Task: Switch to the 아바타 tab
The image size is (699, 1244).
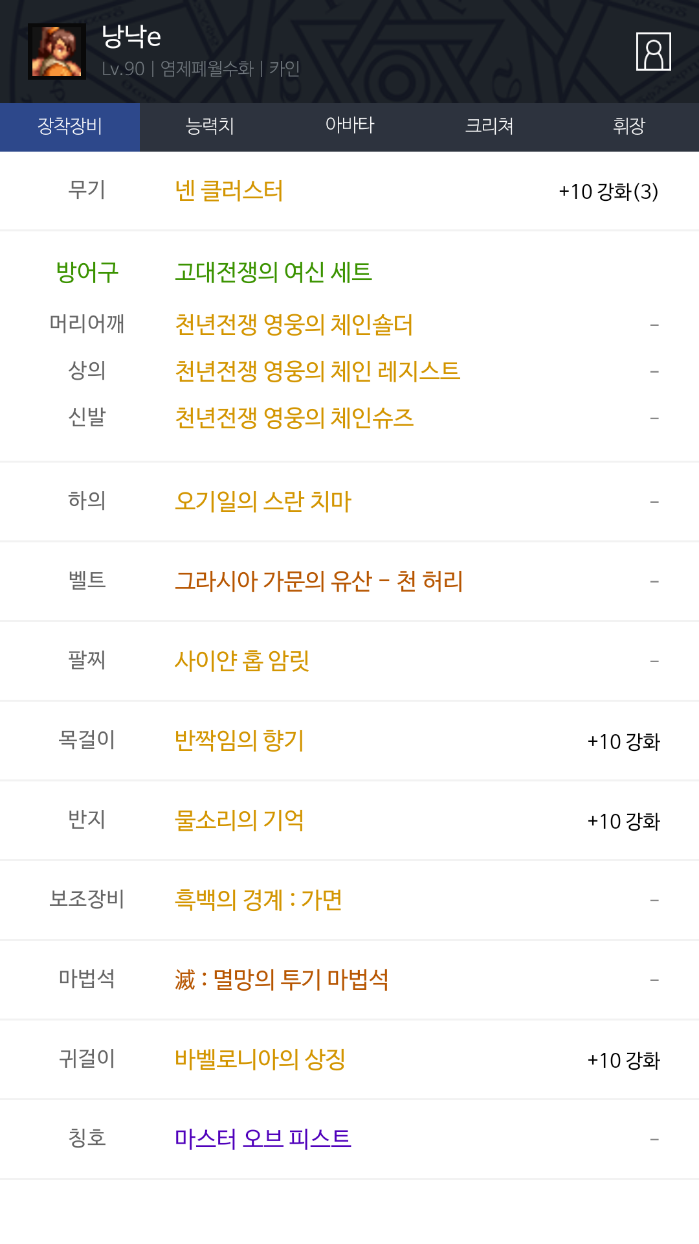Action: click(349, 126)
